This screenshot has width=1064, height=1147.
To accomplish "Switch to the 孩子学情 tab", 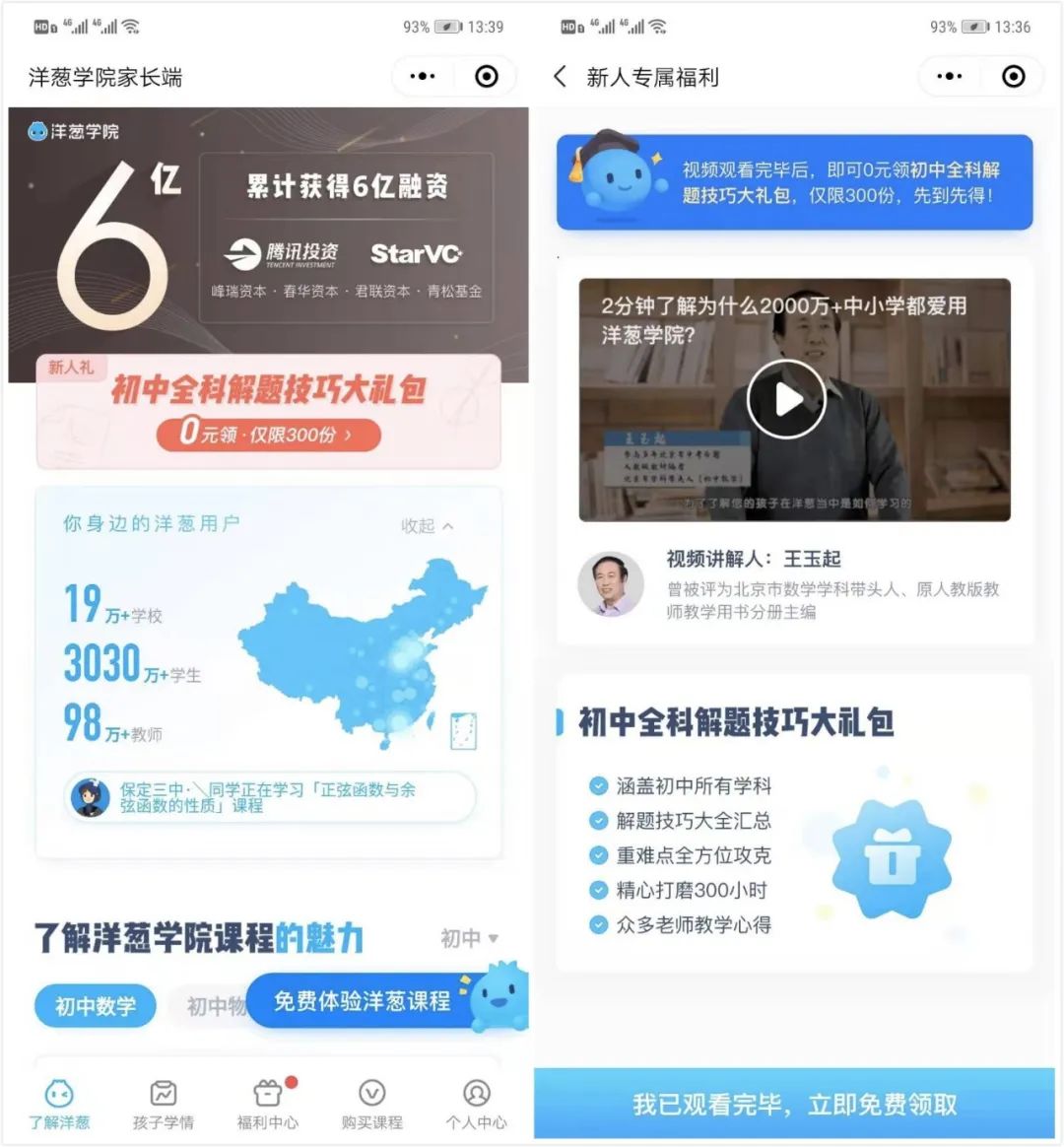I will [163, 1104].
